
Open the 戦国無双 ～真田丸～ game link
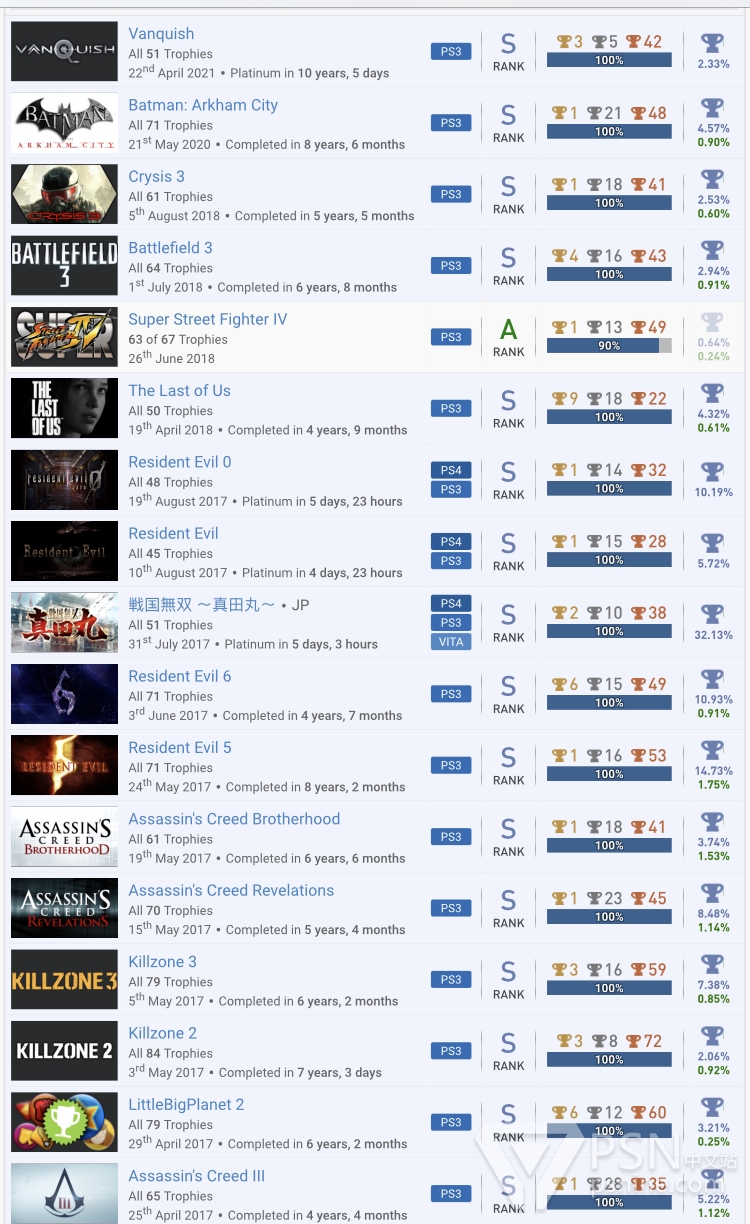[x=201, y=605]
